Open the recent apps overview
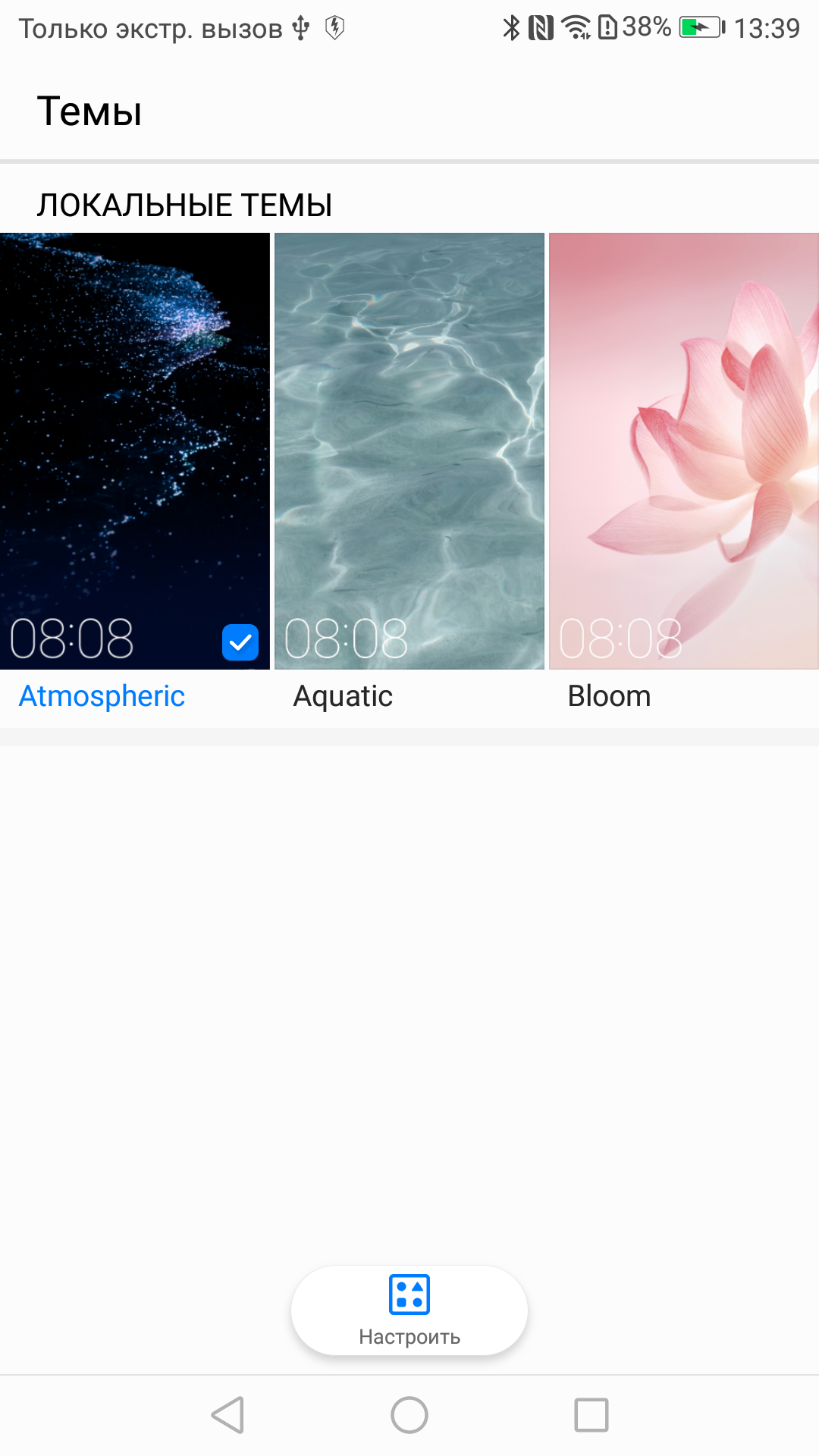 tap(591, 1415)
